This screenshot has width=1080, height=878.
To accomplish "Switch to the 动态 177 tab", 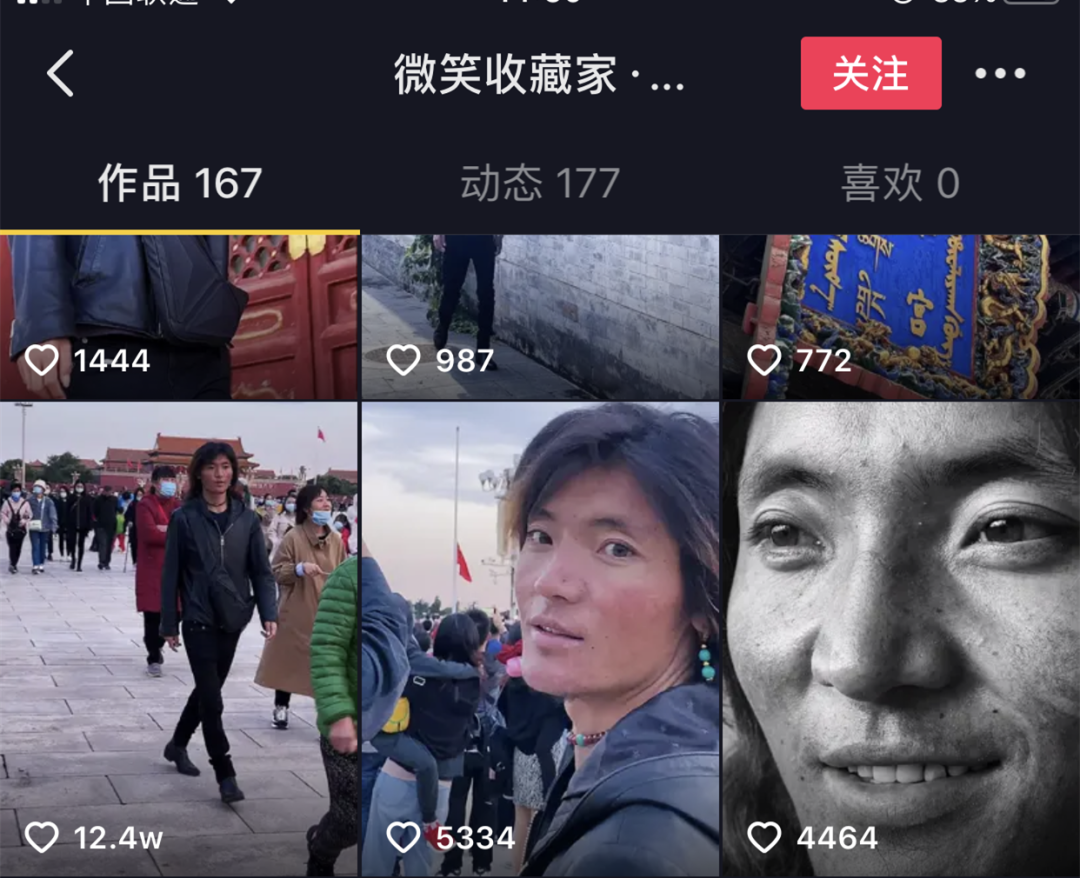I will pos(540,184).
